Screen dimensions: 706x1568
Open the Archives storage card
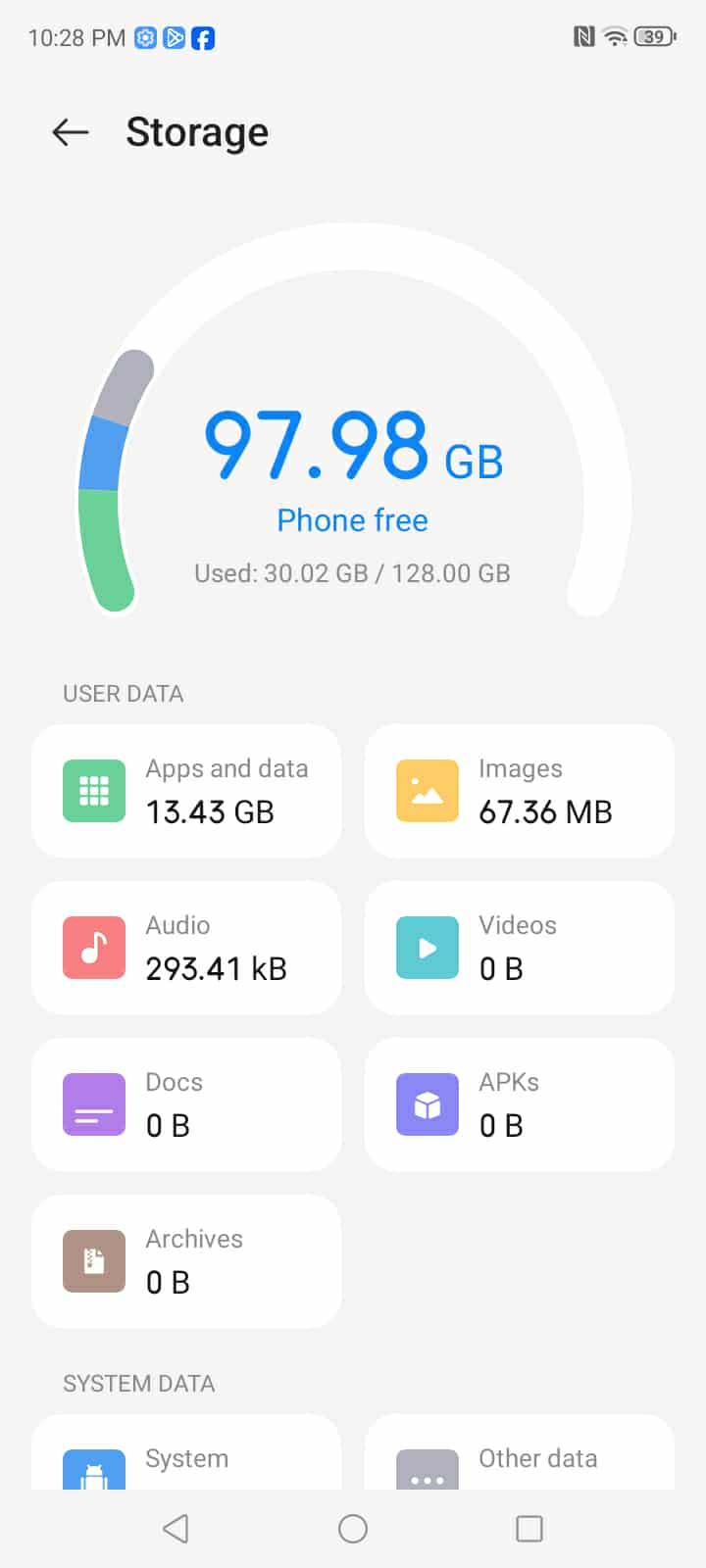point(186,1261)
